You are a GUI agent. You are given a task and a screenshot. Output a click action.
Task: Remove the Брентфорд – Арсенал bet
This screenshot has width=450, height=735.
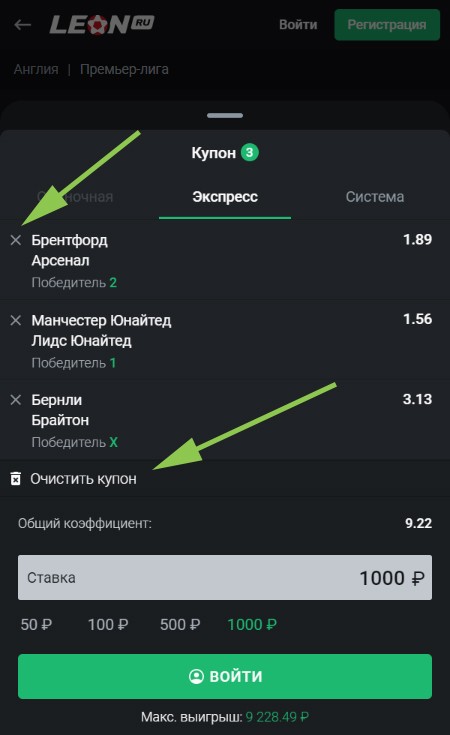(16, 240)
